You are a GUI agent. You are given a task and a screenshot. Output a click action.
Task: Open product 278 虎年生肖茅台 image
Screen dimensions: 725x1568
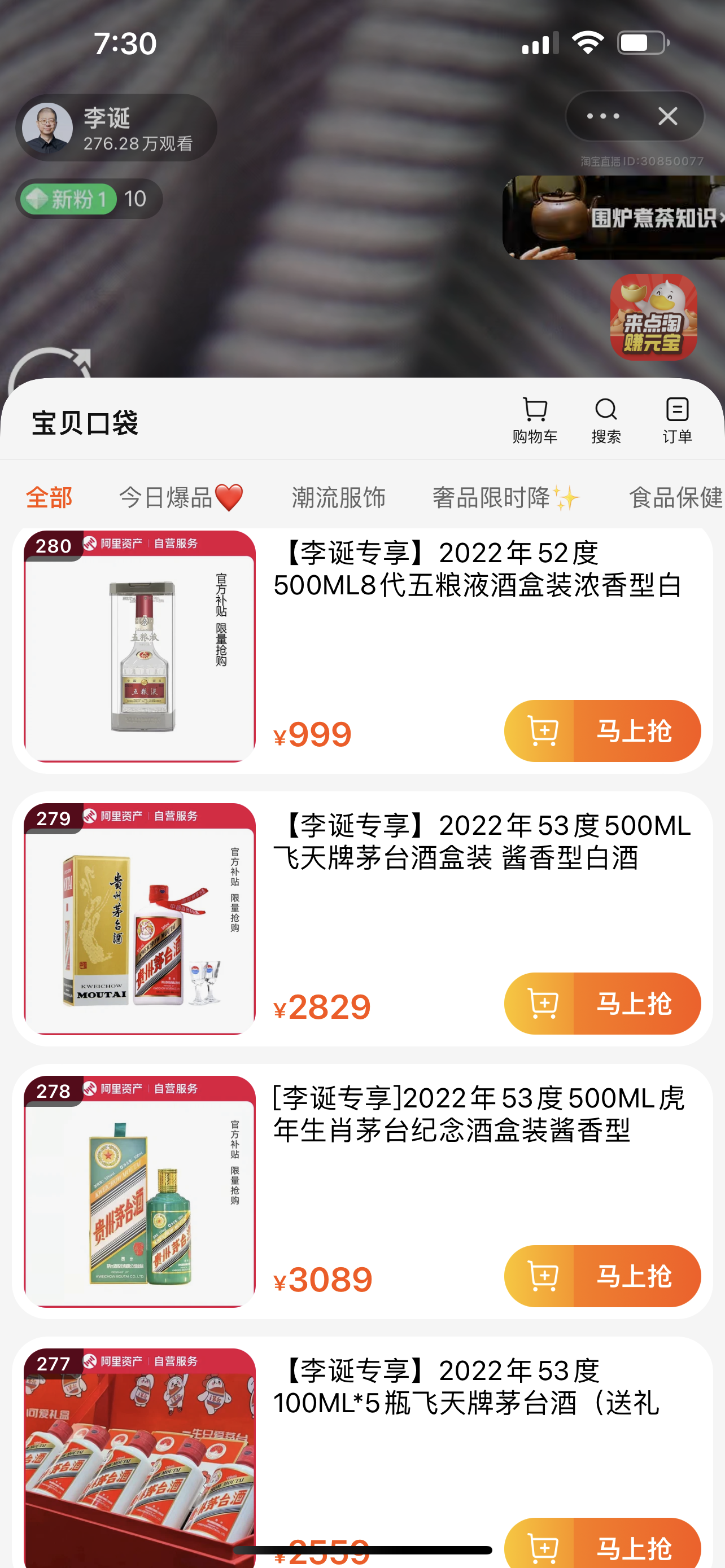coord(139,1192)
